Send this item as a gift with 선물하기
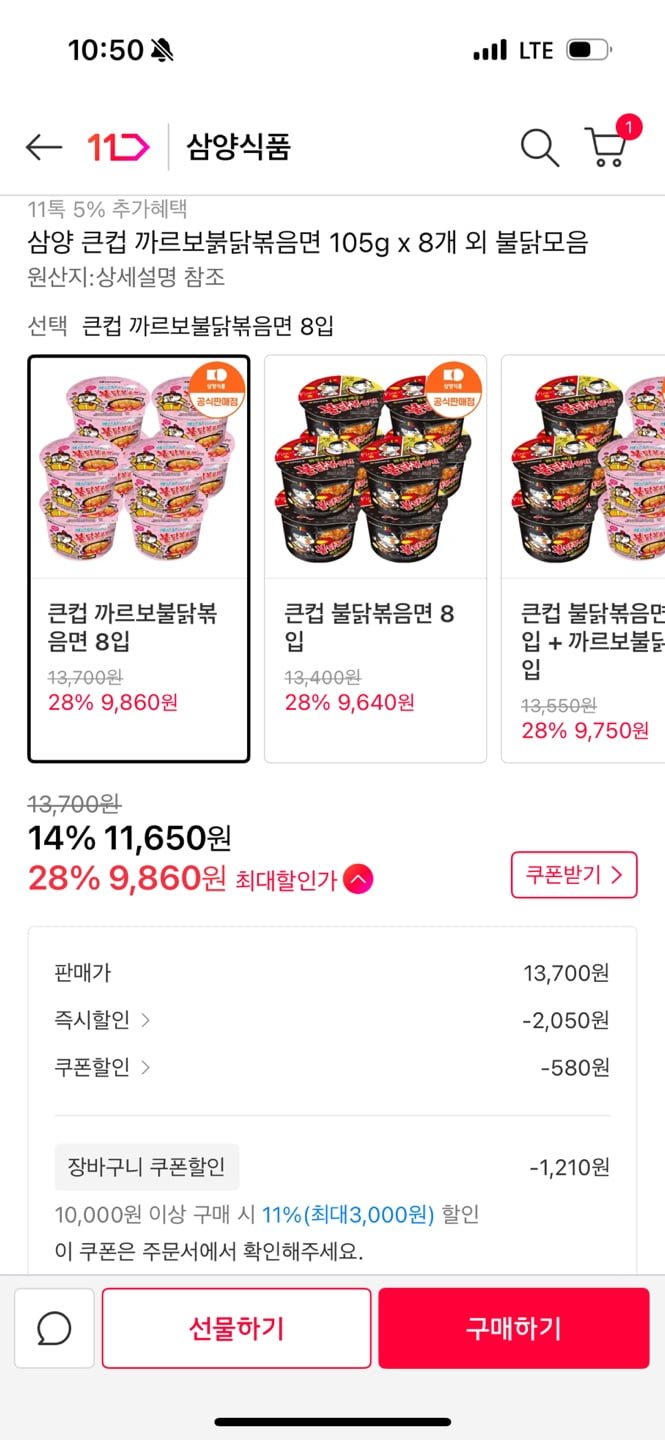Image resolution: width=665 pixels, height=1440 pixels. pyautogui.click(x=236, y=1328)
